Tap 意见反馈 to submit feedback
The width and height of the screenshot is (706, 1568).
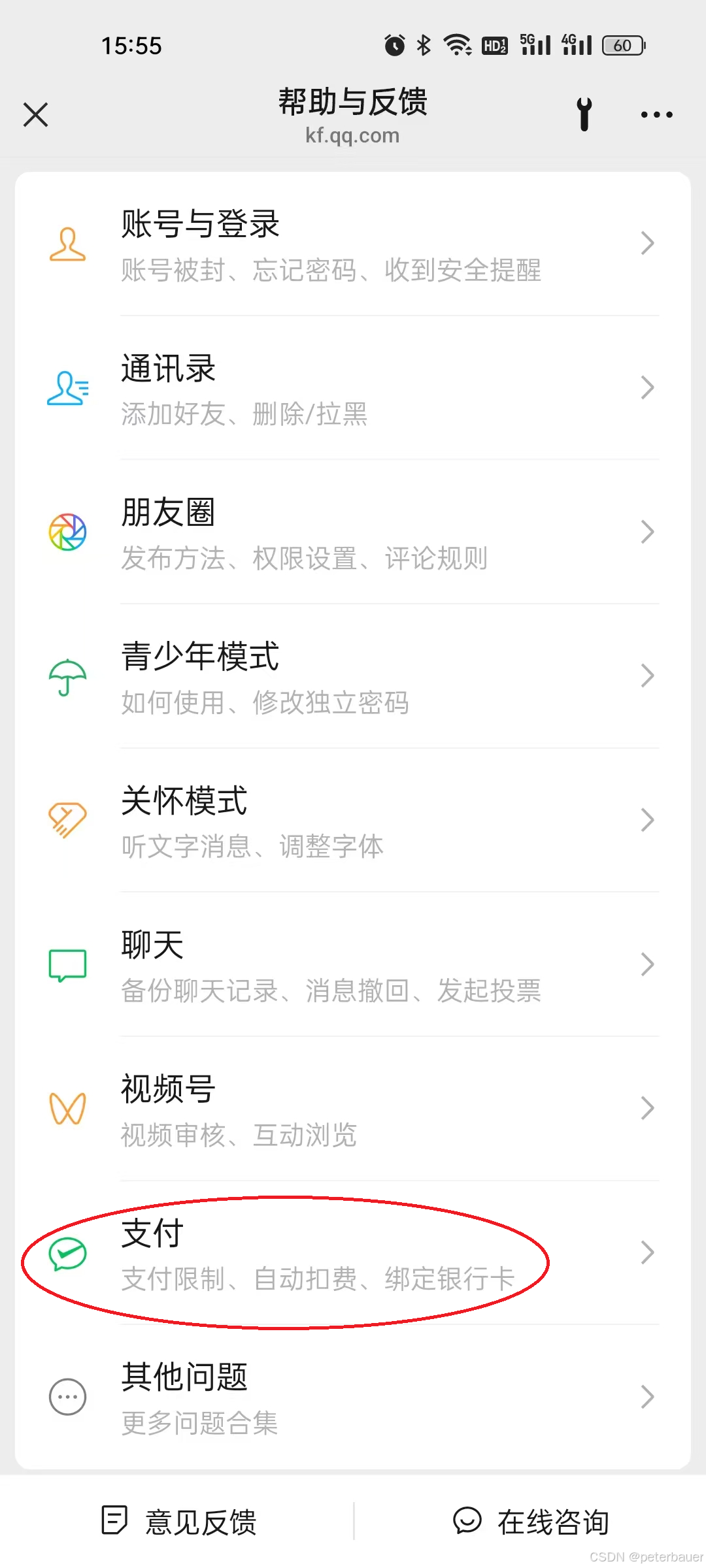(x=180, y=1522)
